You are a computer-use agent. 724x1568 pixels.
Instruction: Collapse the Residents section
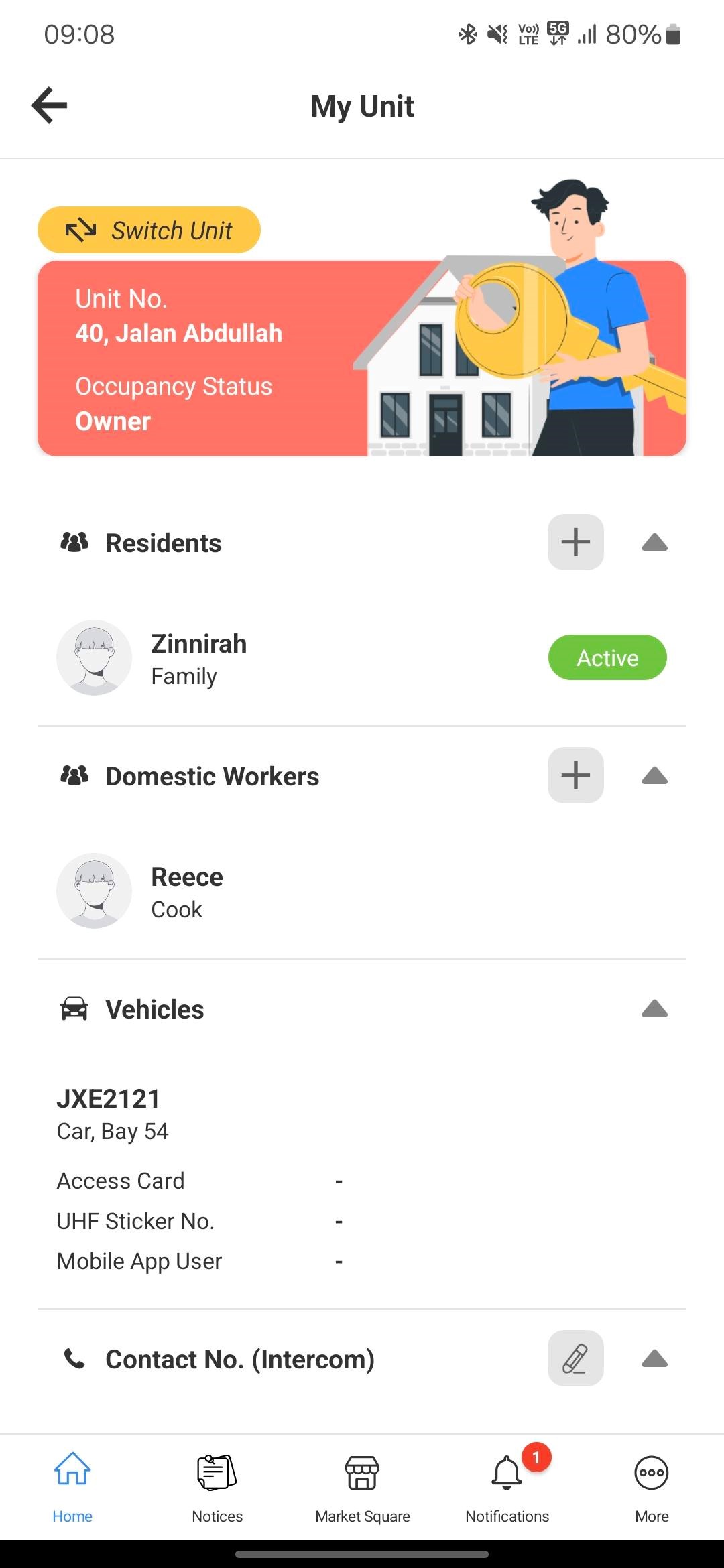pos(654,543)
